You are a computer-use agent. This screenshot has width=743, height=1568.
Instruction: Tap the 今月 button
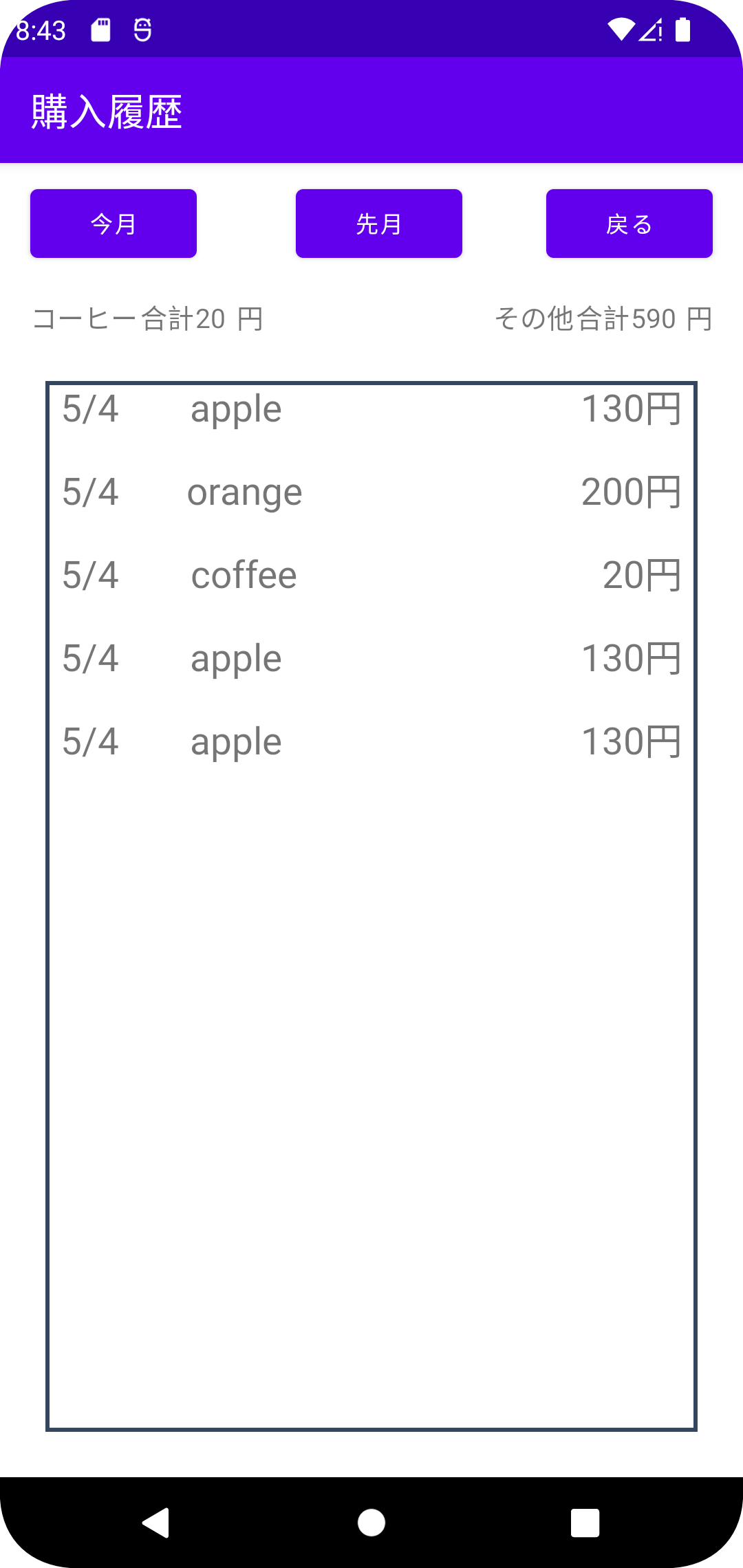pos(113,223)
